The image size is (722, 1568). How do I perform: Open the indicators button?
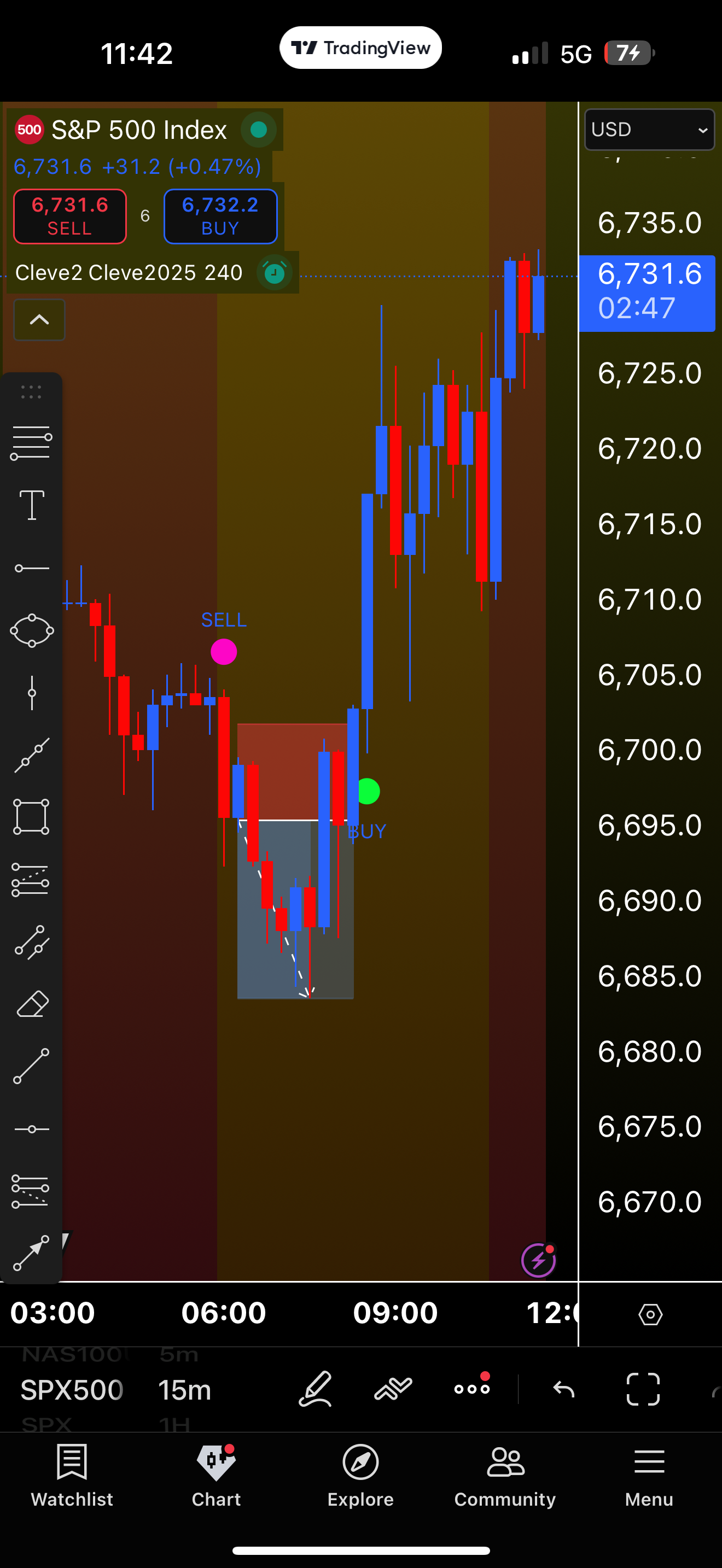pos(393,1389)
